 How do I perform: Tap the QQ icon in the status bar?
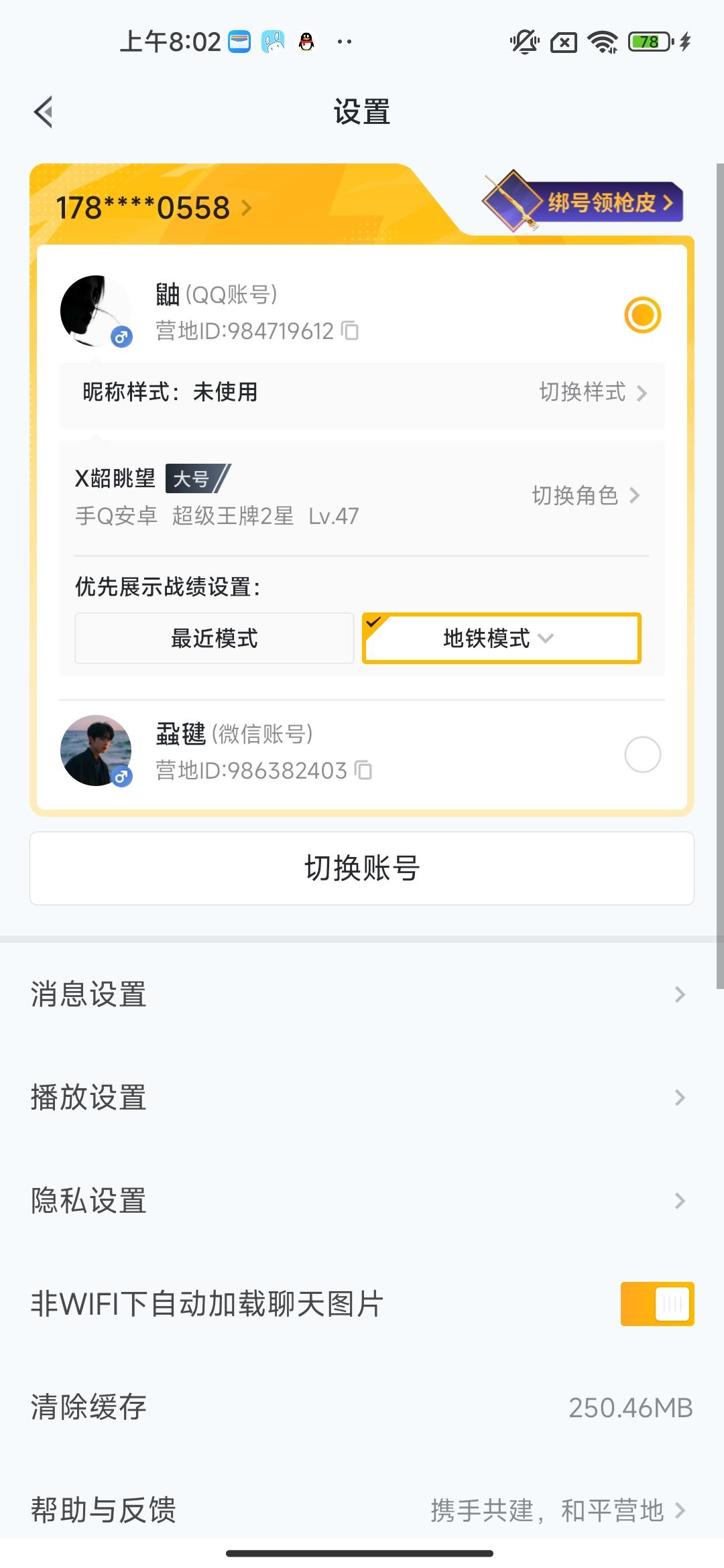coord(307,40)
